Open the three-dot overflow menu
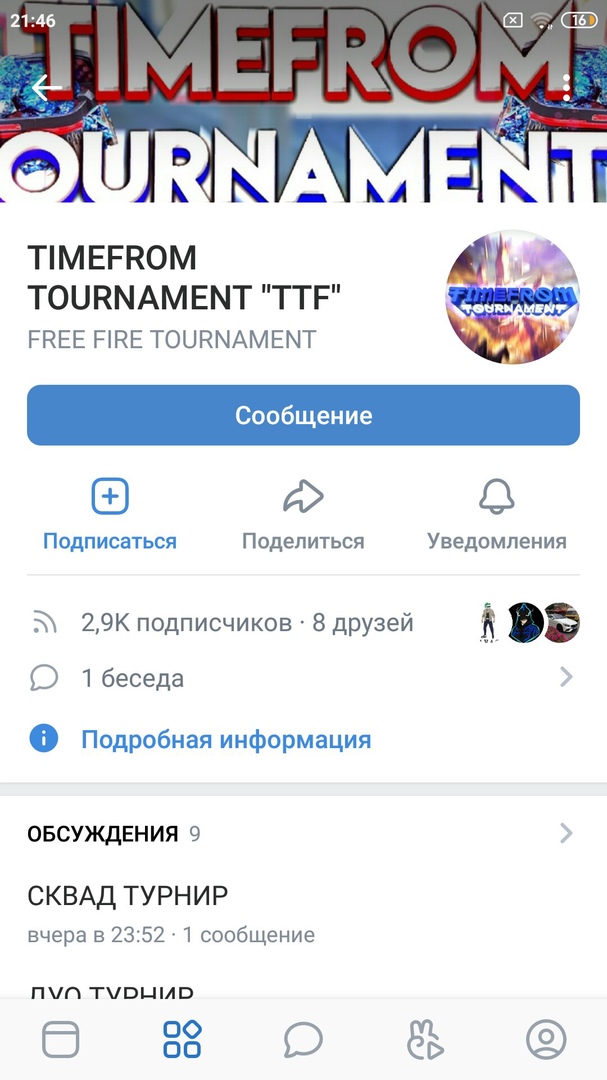 tap(566, 88)
